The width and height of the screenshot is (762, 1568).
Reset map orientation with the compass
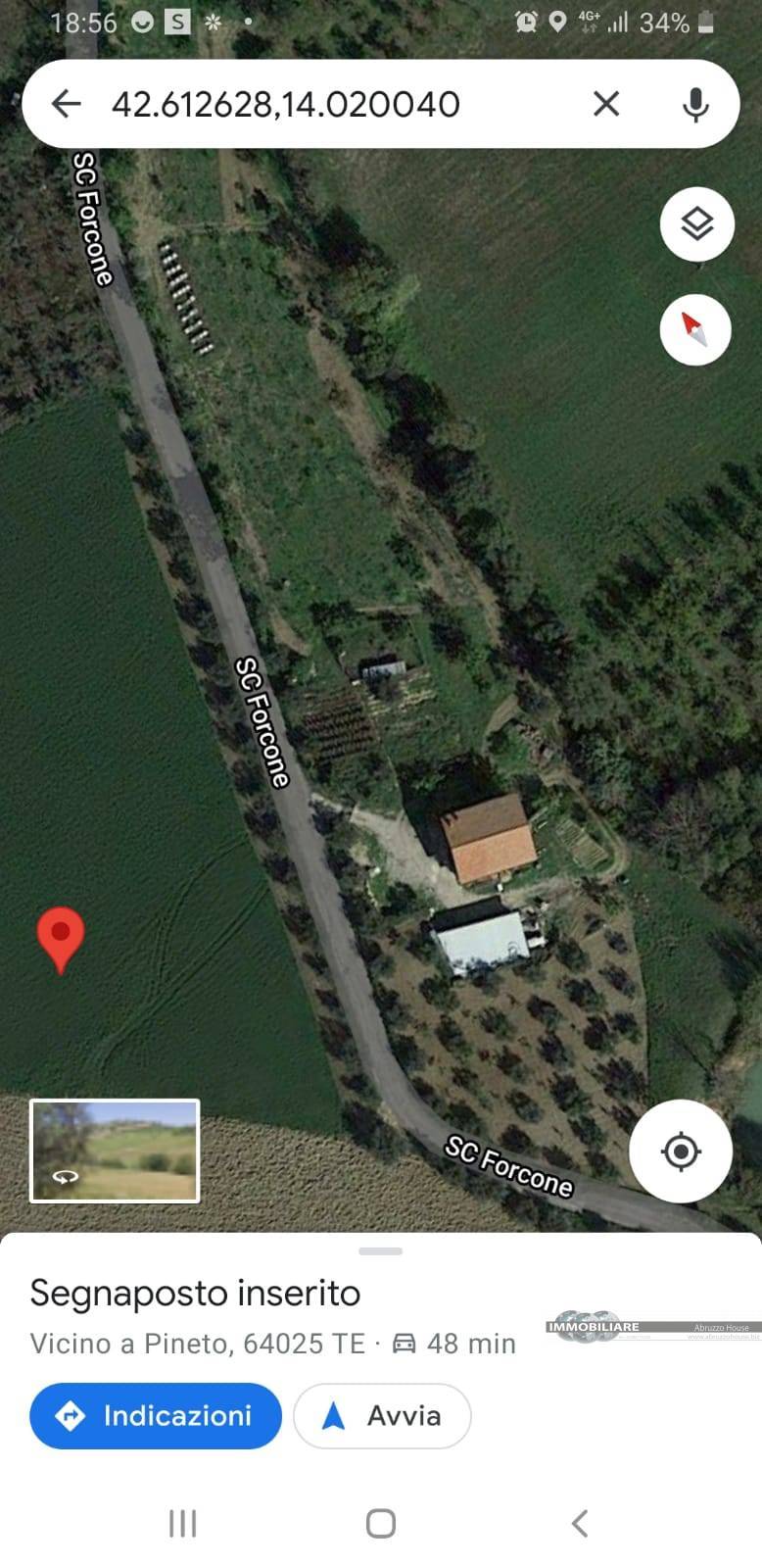(x=695, y=328)
